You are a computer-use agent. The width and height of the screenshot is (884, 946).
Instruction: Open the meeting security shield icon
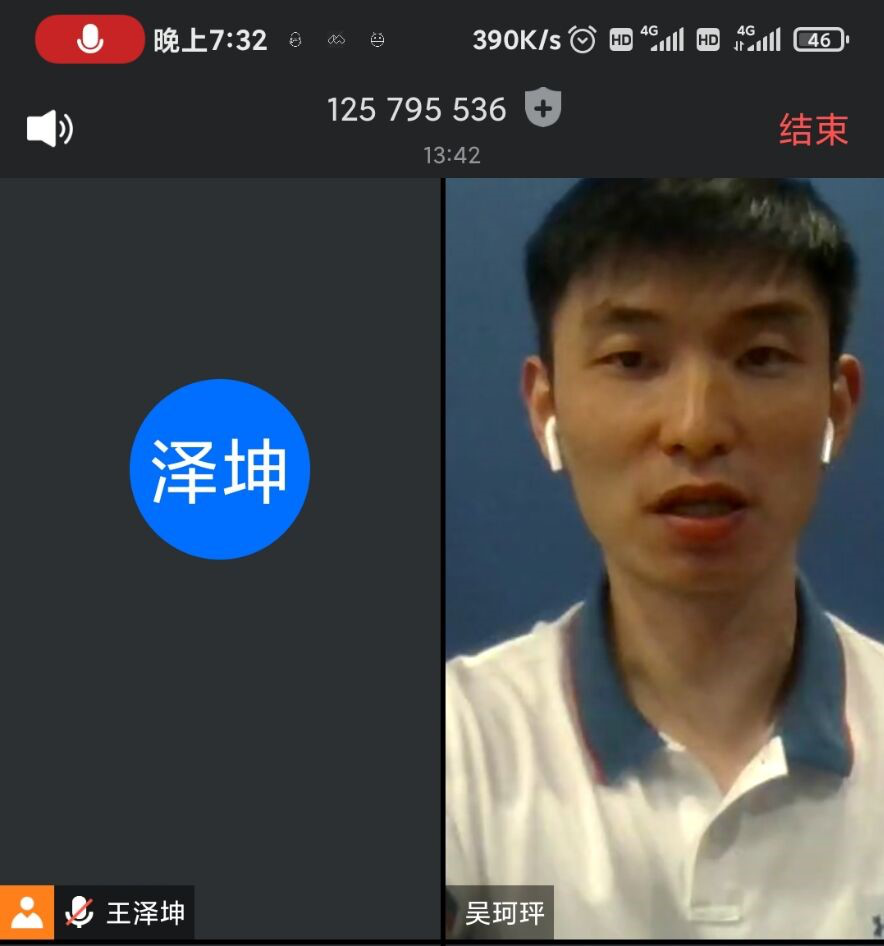(543, 108)
